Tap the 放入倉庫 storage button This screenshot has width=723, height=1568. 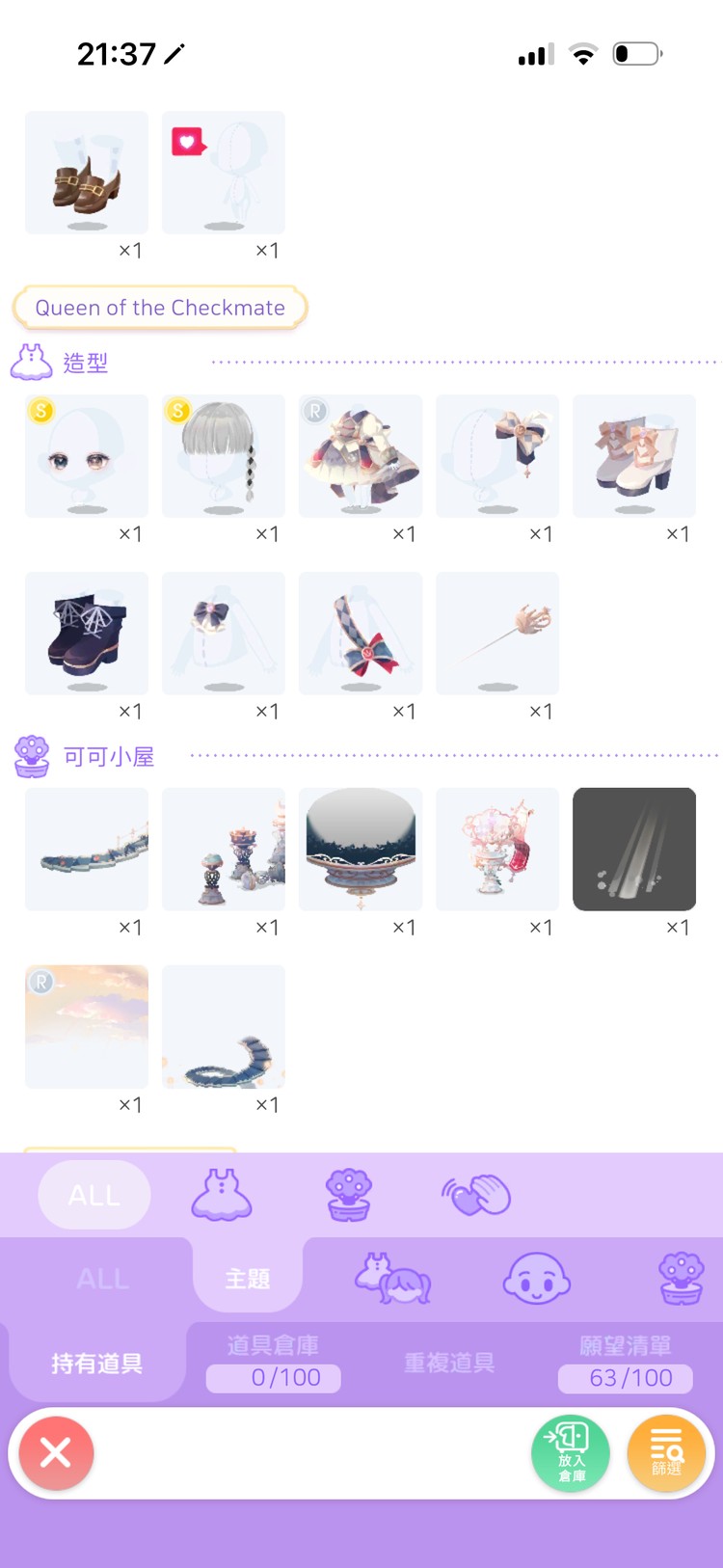[x=571, y=1452]
